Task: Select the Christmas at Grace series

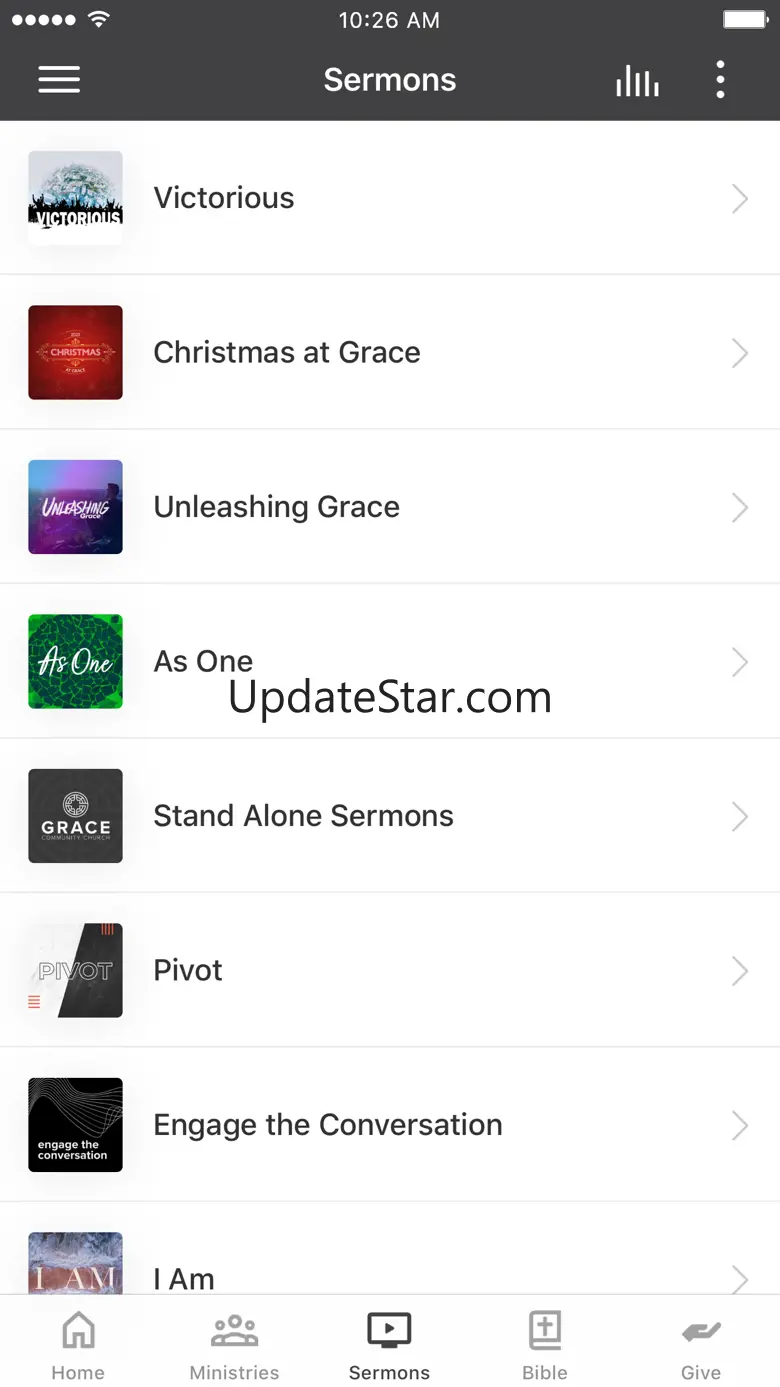Action: (x=390, y=352)
